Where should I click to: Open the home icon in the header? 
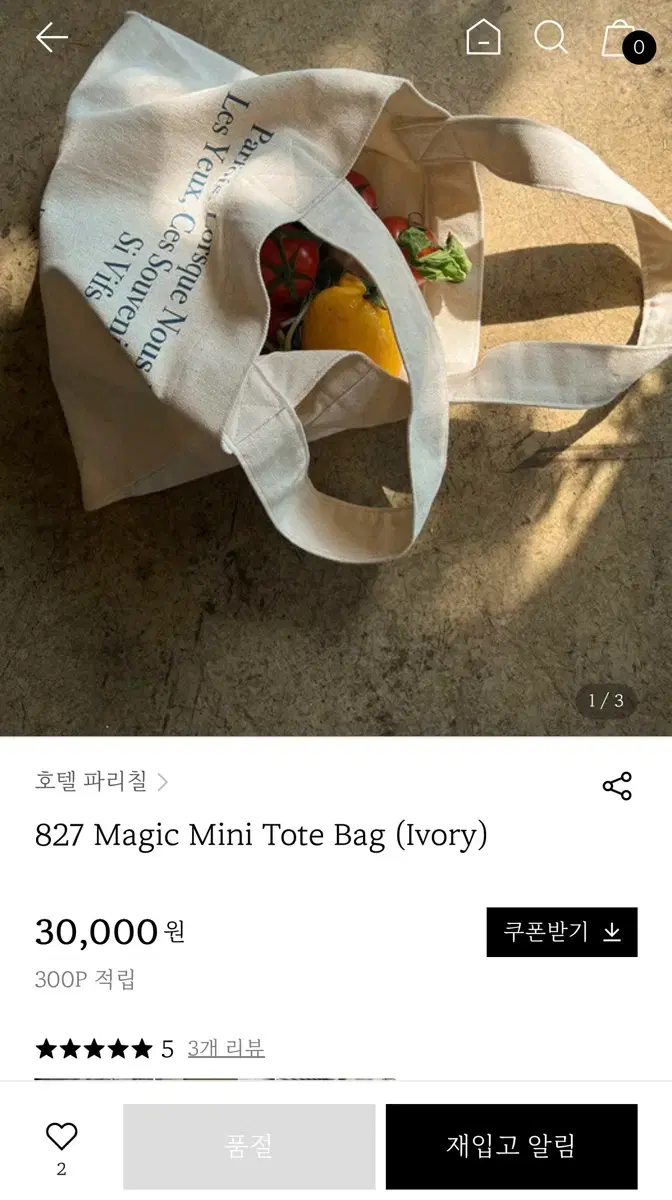(x=483, y=38)
